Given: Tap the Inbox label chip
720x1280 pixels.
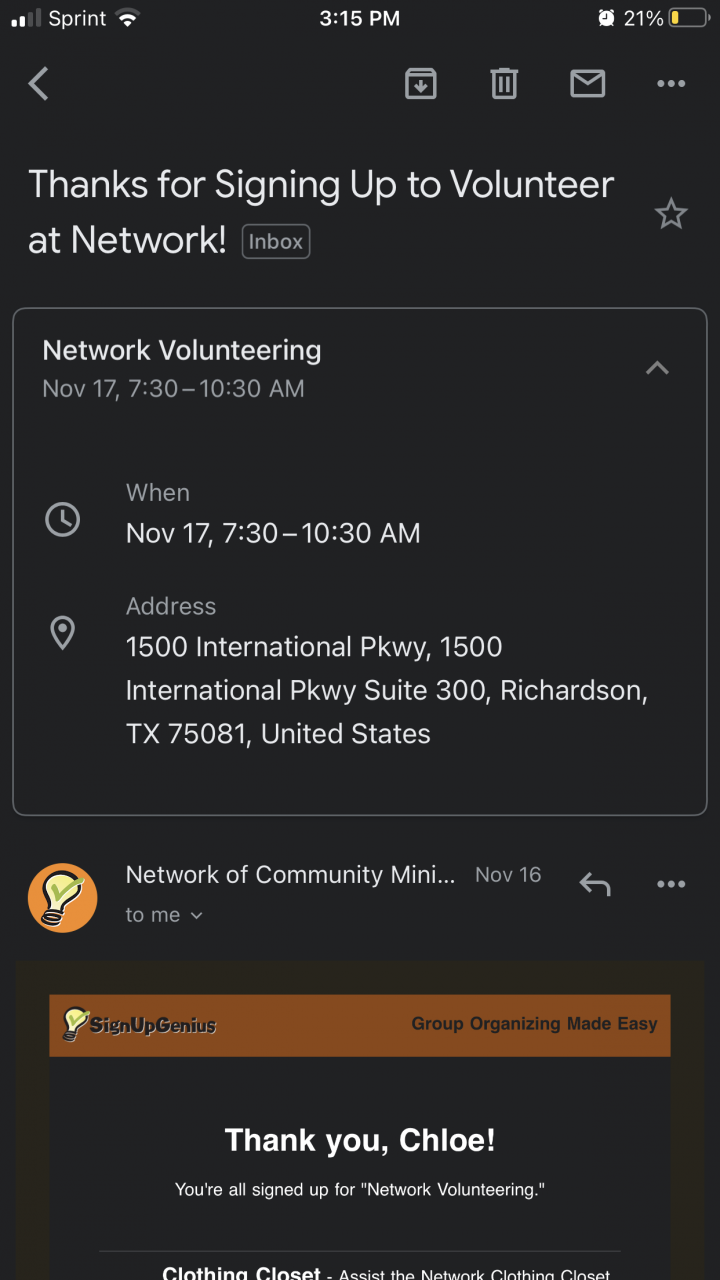Looking at the screenshot, I should coord(276,241).
